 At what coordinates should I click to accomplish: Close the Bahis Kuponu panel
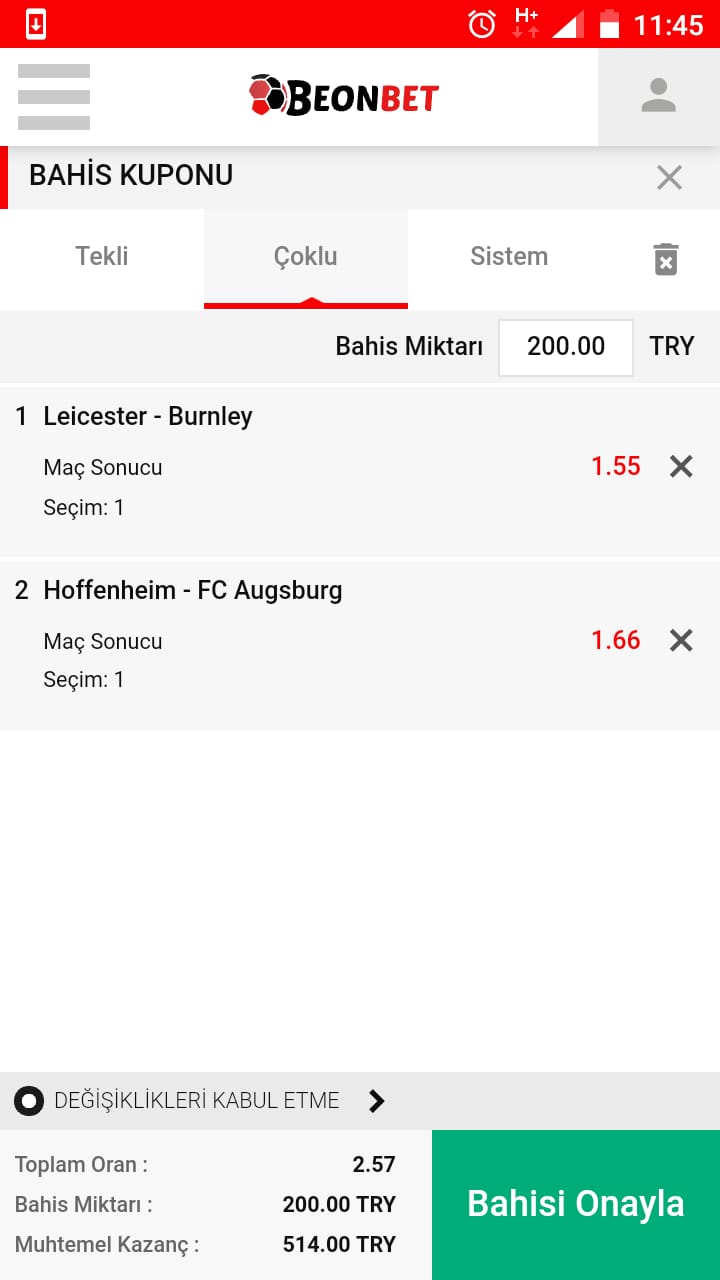[669, 178]
